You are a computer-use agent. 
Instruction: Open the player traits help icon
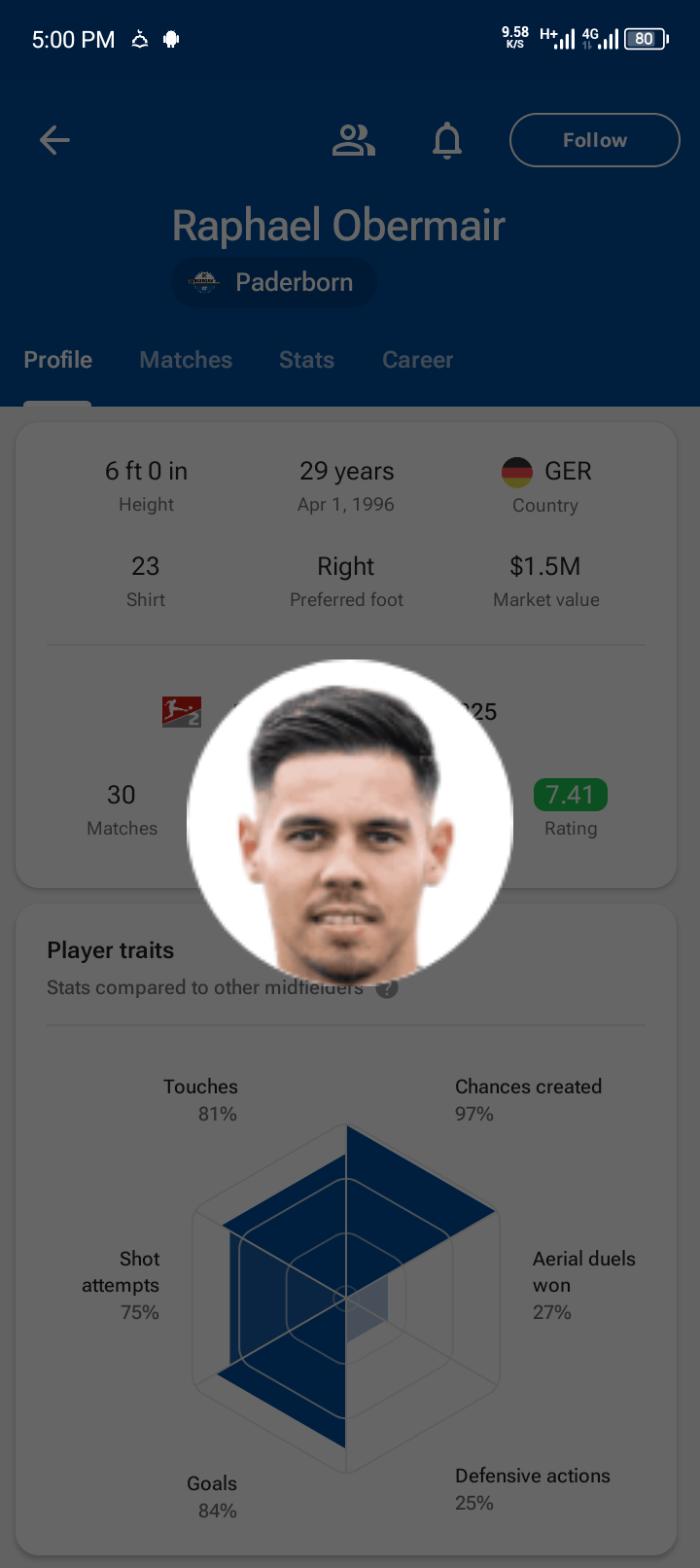click(388, 989)
